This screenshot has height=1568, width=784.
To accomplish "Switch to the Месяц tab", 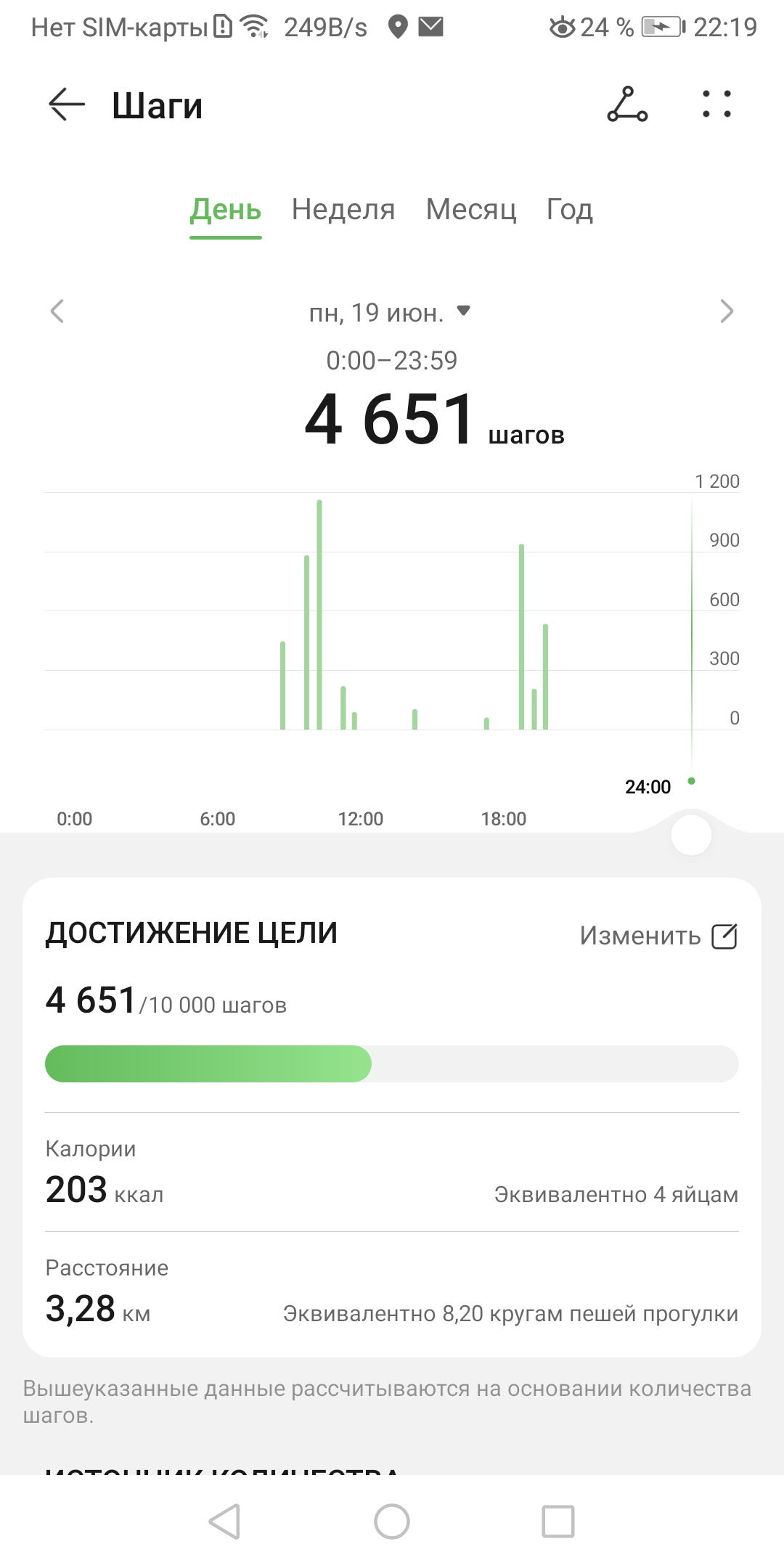I will (471, 210).
